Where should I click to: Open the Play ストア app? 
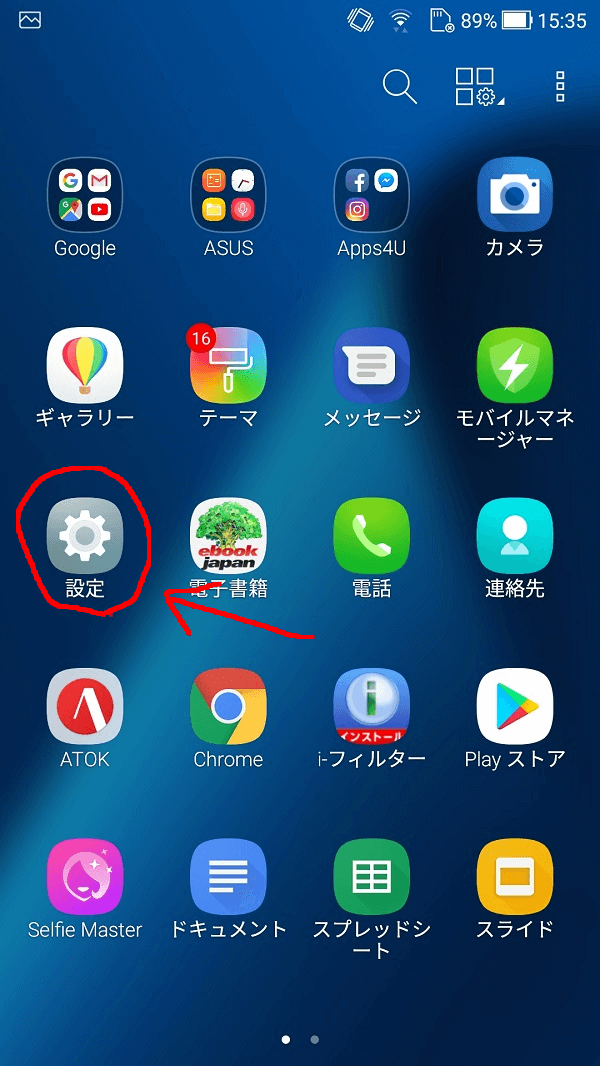click(514, 707)
